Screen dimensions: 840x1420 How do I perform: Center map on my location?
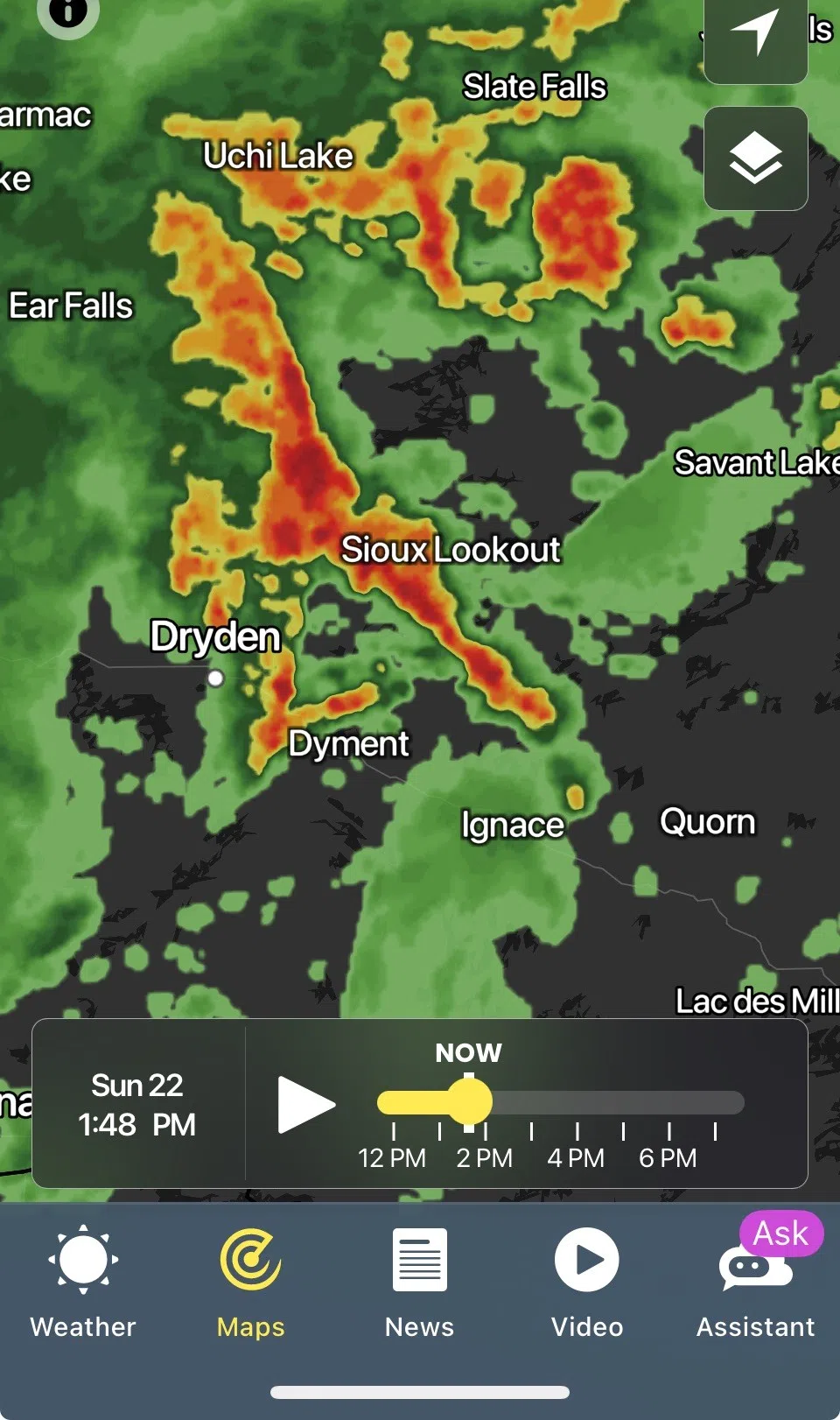(x=756, y=37)
